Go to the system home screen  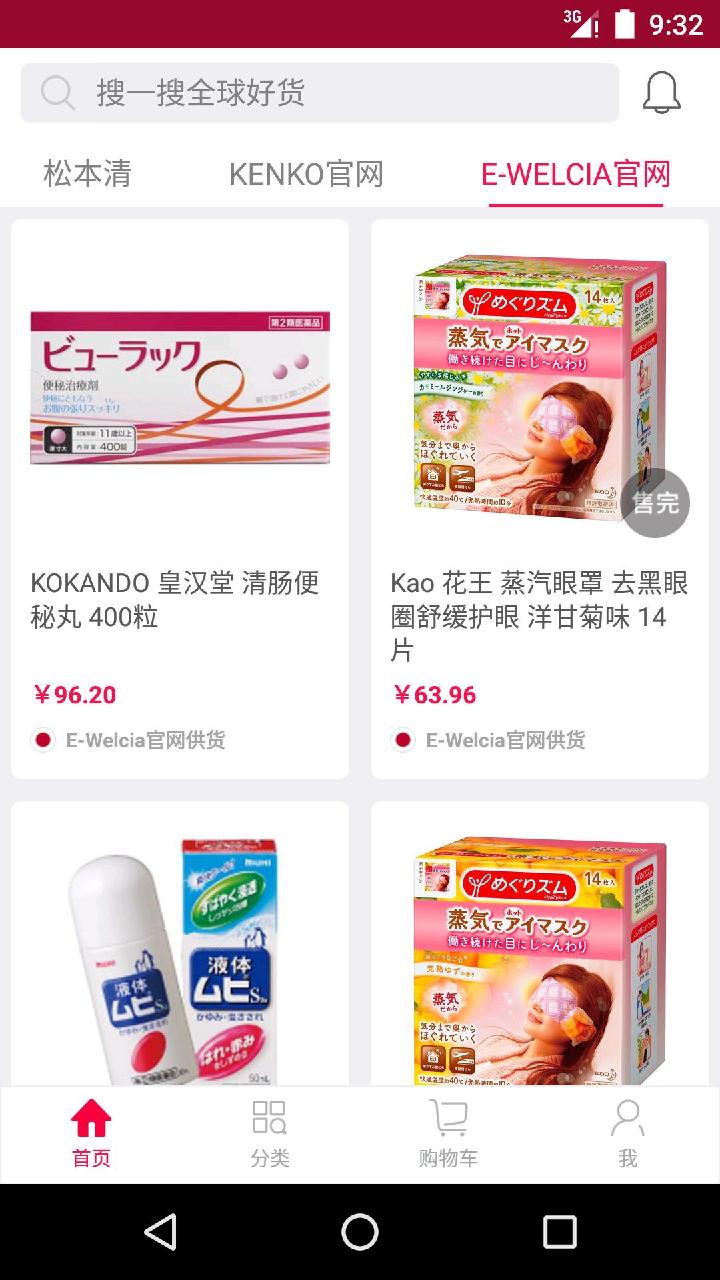coord(360,1232)
